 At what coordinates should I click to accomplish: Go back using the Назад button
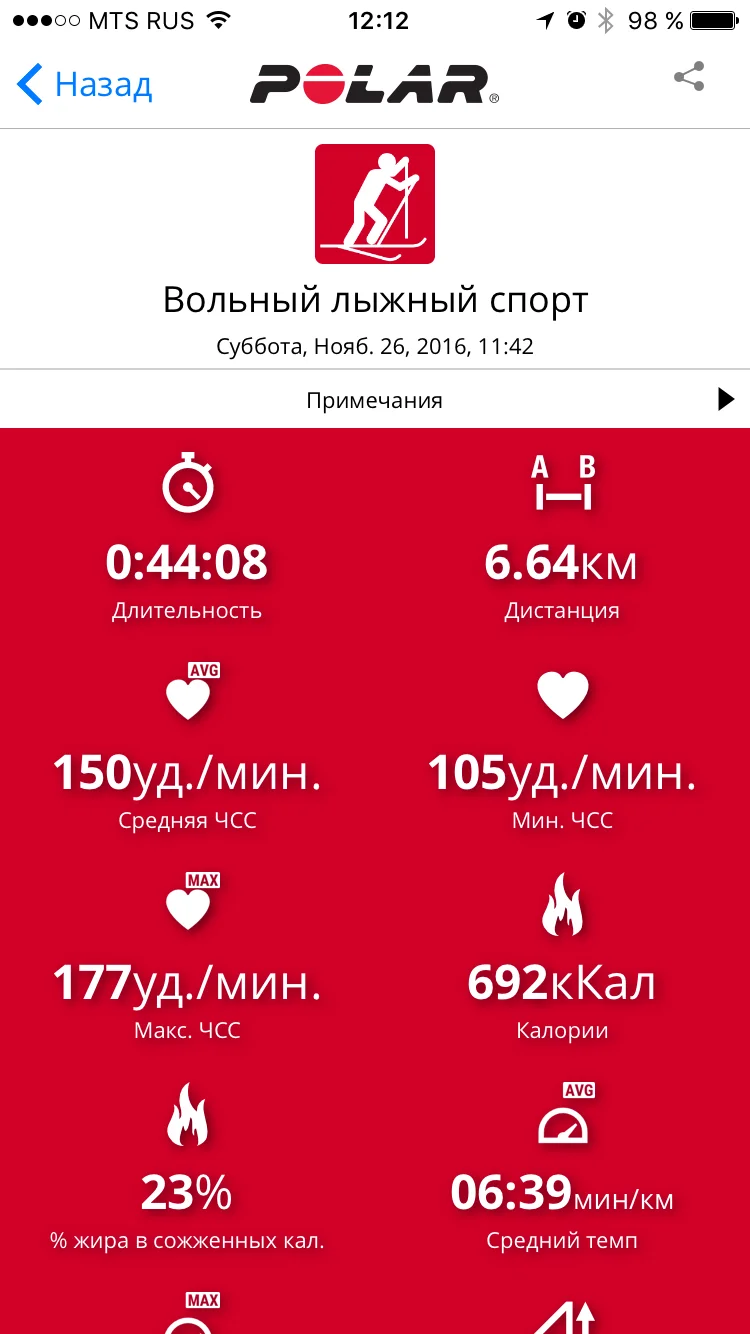tap(86, 84)
